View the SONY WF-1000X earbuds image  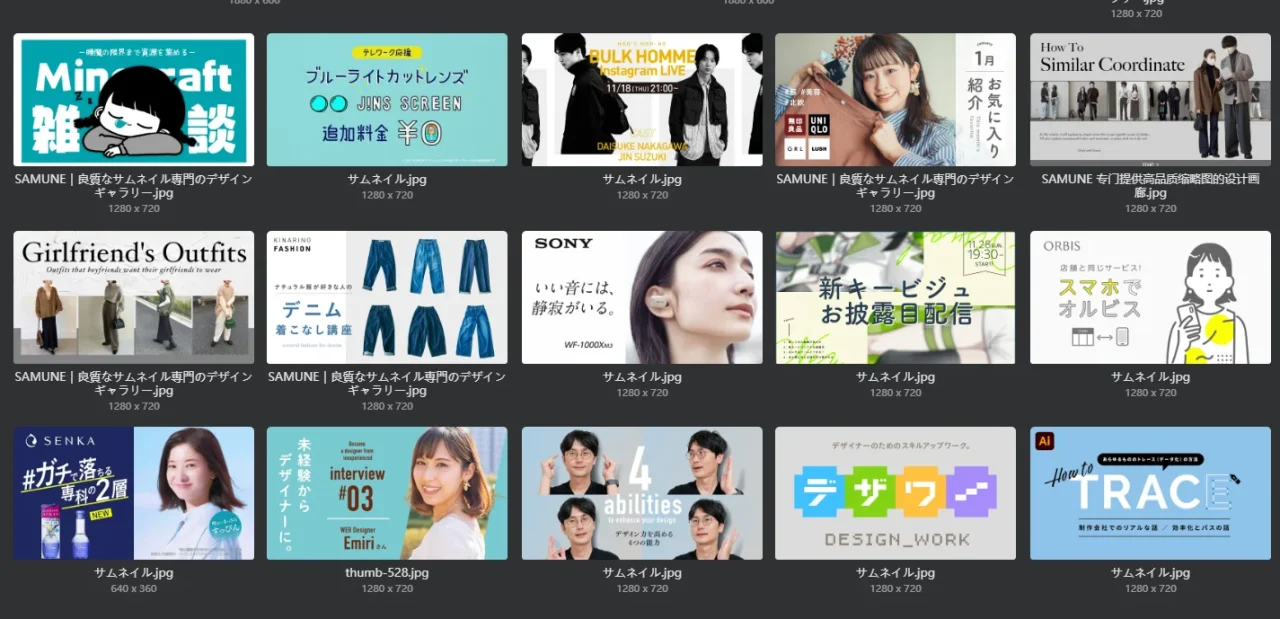tap(642, 297)
